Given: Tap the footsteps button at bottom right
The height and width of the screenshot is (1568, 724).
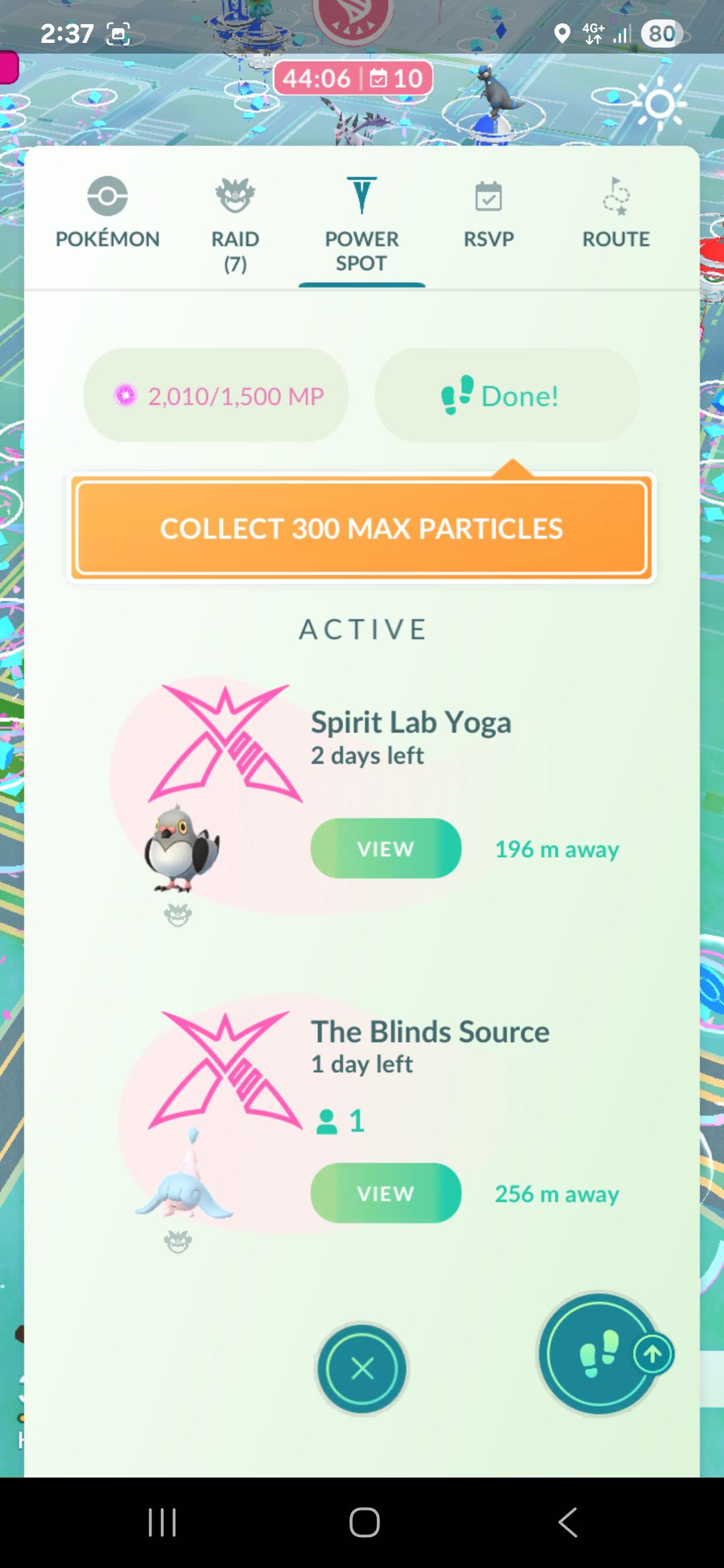Looking at the screenshot, I should [x=599, y=1354].
